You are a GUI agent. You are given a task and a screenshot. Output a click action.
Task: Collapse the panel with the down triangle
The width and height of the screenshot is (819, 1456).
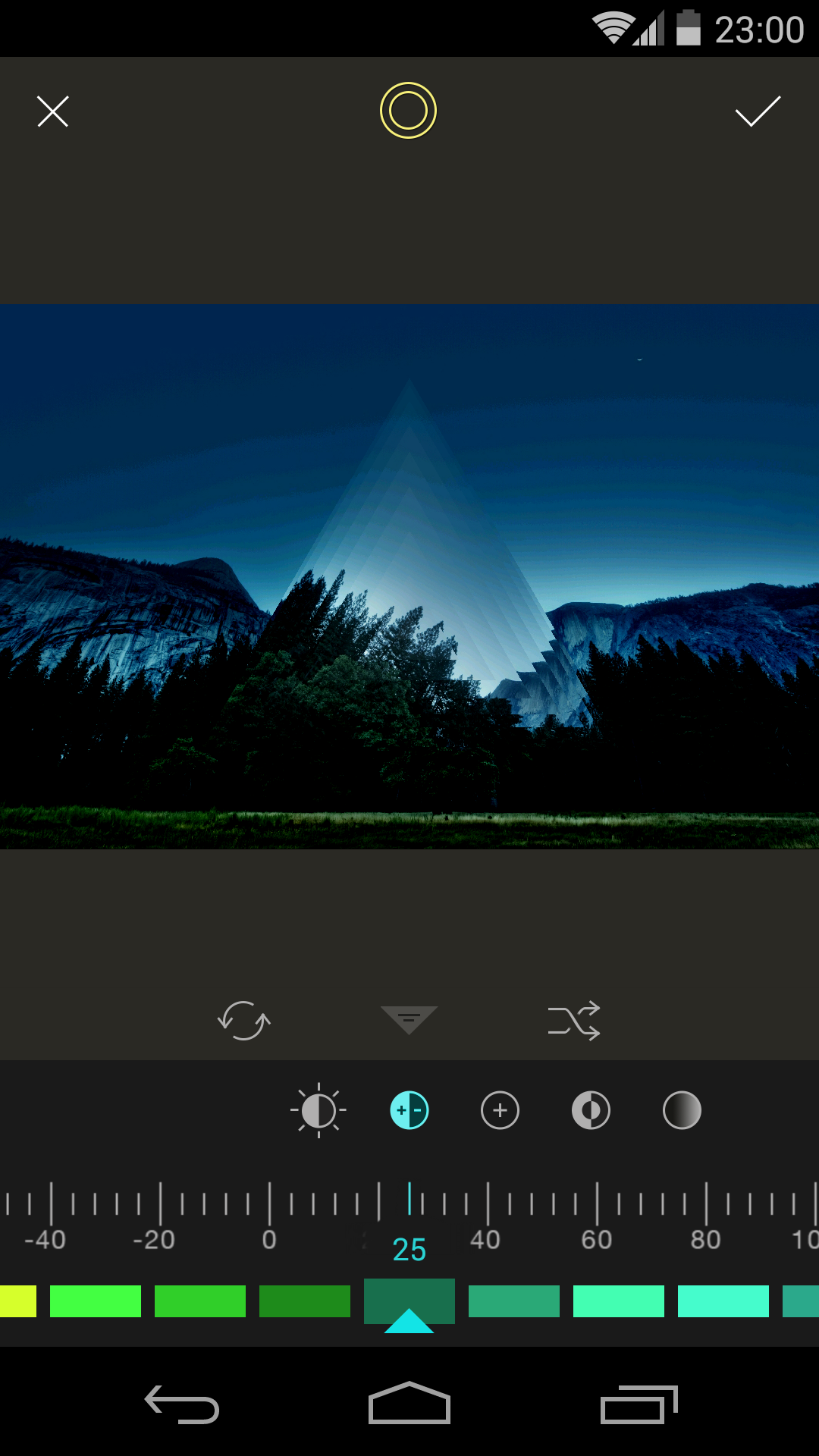click(409, 1020)
